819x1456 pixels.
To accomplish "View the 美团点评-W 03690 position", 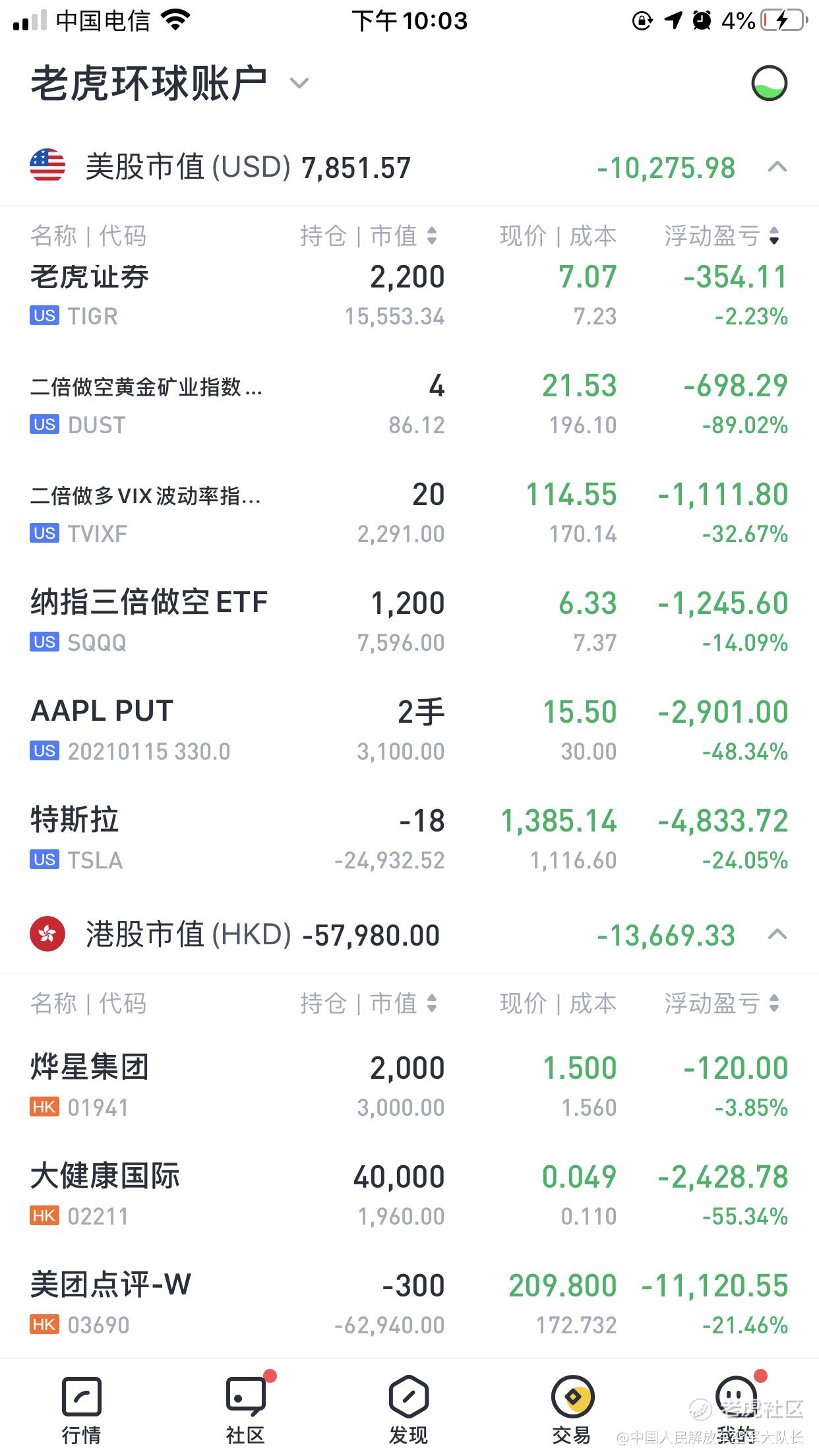I will (x=409, y=1304).
